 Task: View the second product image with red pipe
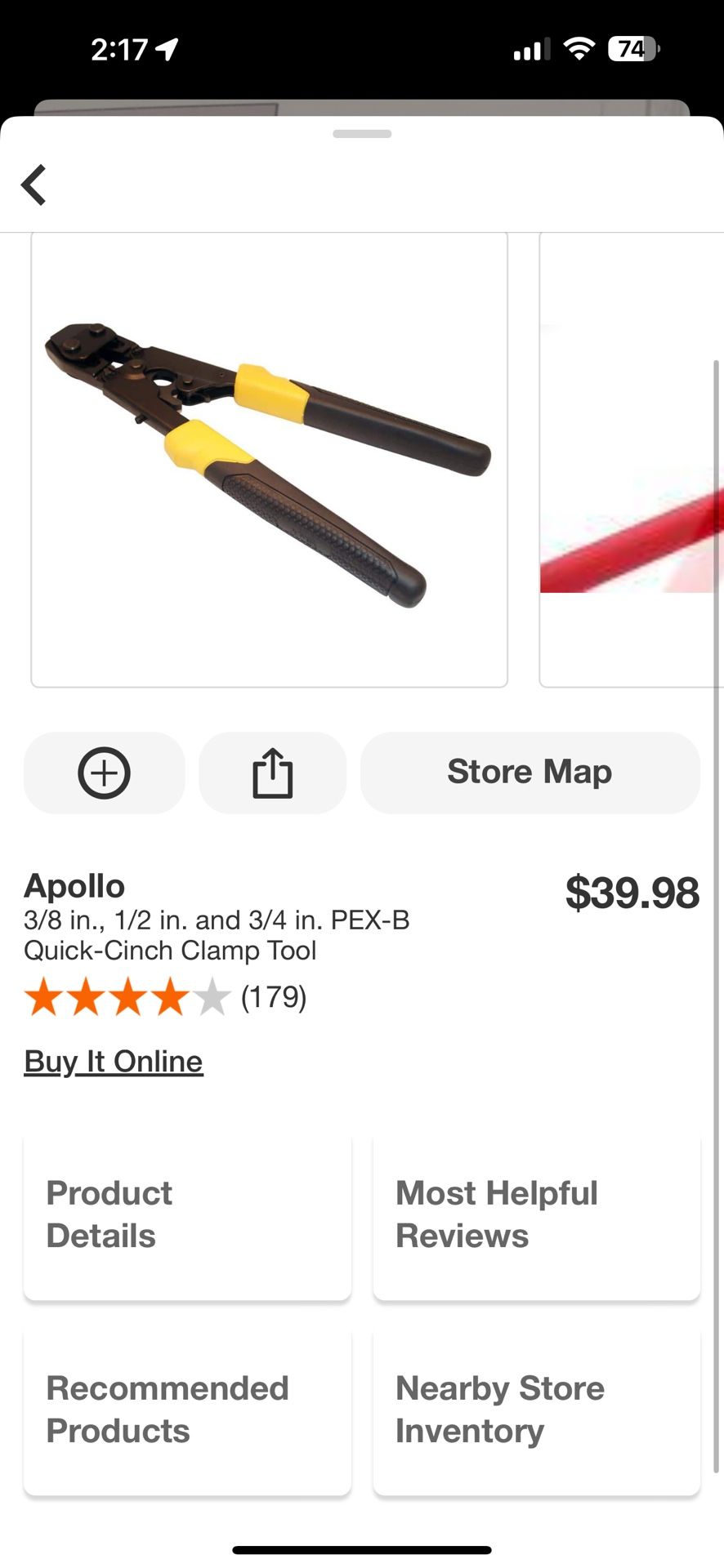point(632,460)
